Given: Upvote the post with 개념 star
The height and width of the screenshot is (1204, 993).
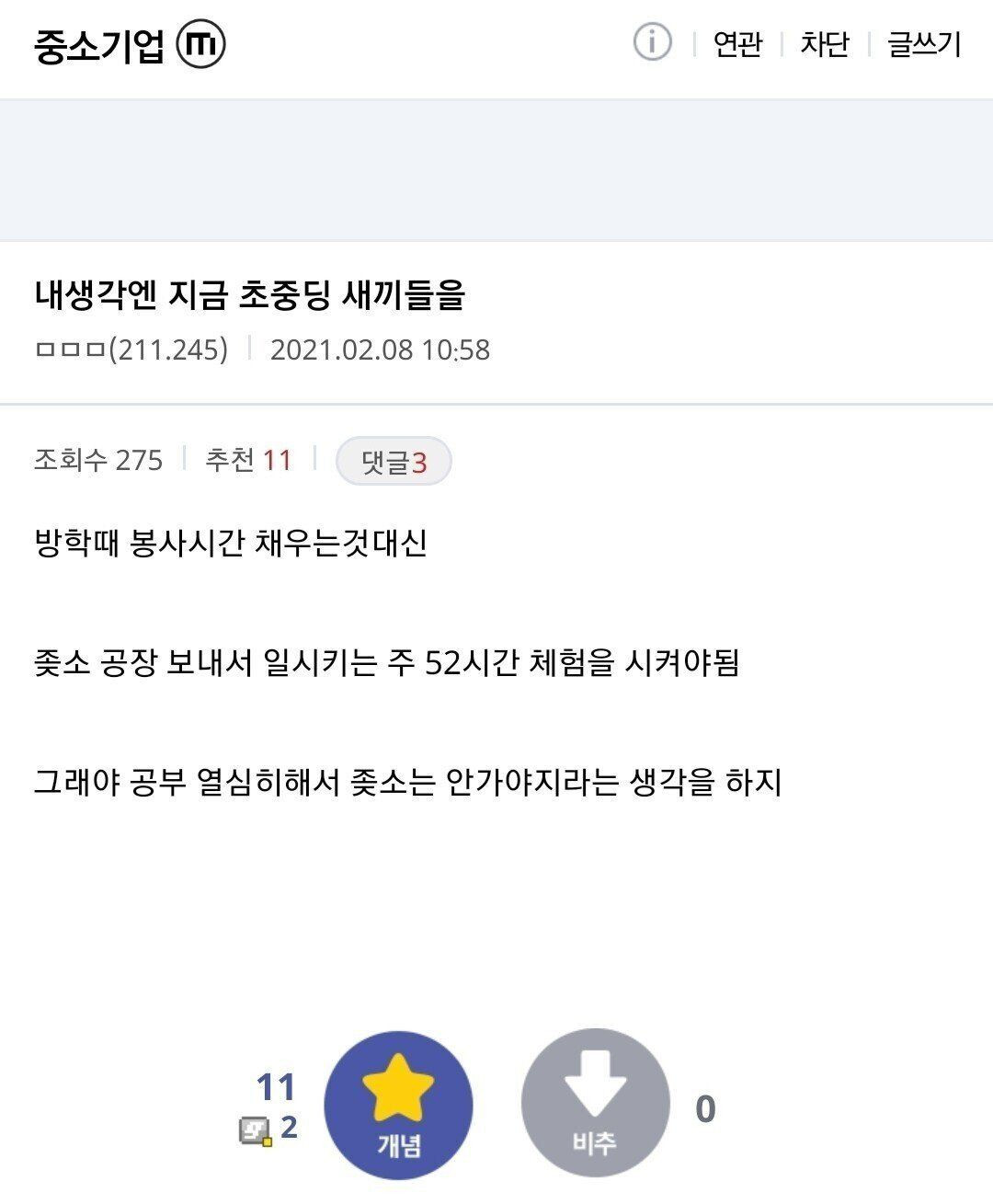Looking at the screenshot, I should pyautogui.click(x=398, y=1105).
